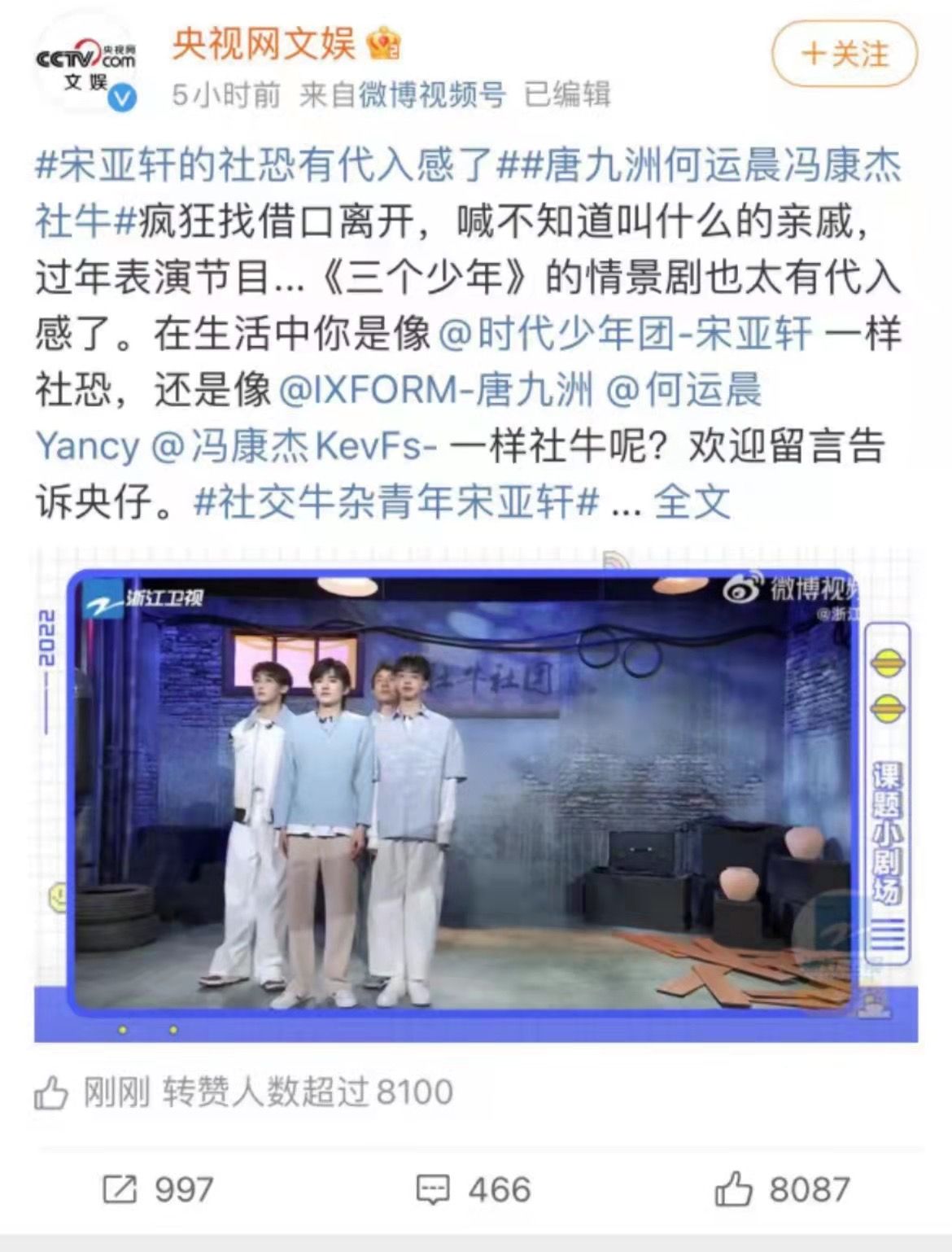The image size is (952, 1252).
Task: Like this post (8087)
Action: pyautogui.click(x=782, y=1190)
